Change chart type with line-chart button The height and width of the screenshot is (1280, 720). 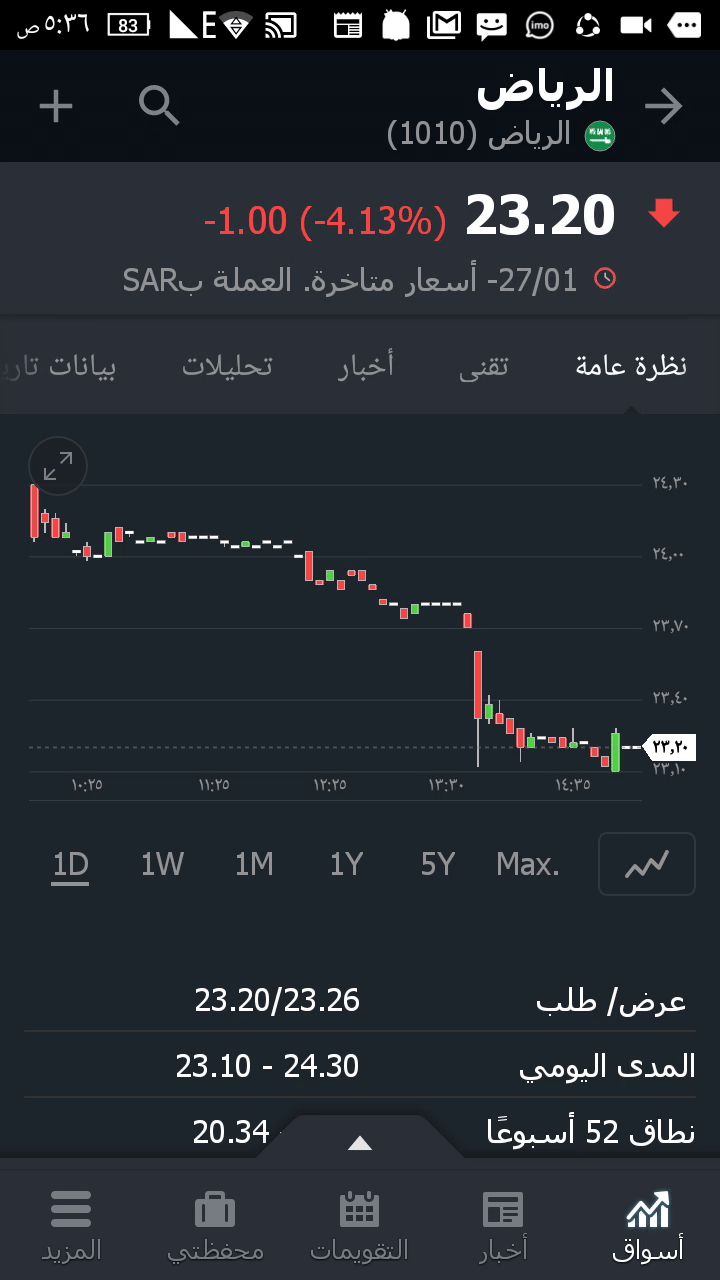646,864
